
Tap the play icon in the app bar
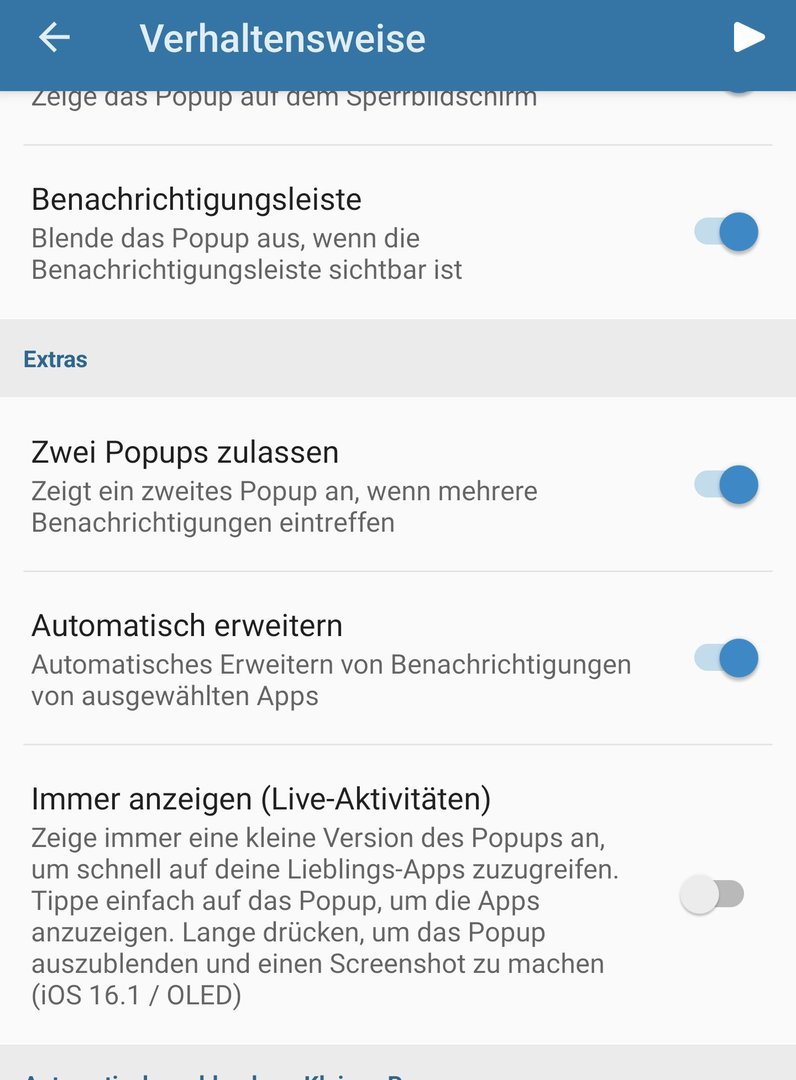(x=748, y=38)
